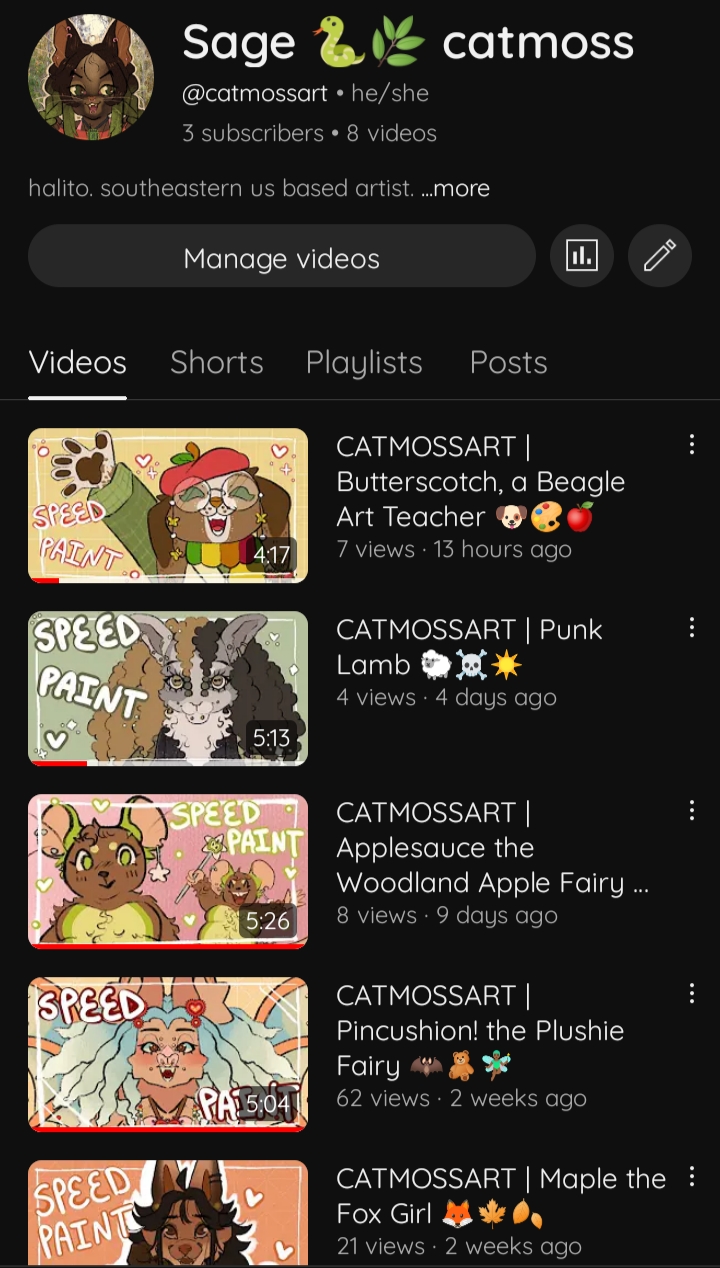Open options for Butterscotch Beagle video
Viewport: 720px width, 1268px height.
pyautogui.click(x=691, y=445)
